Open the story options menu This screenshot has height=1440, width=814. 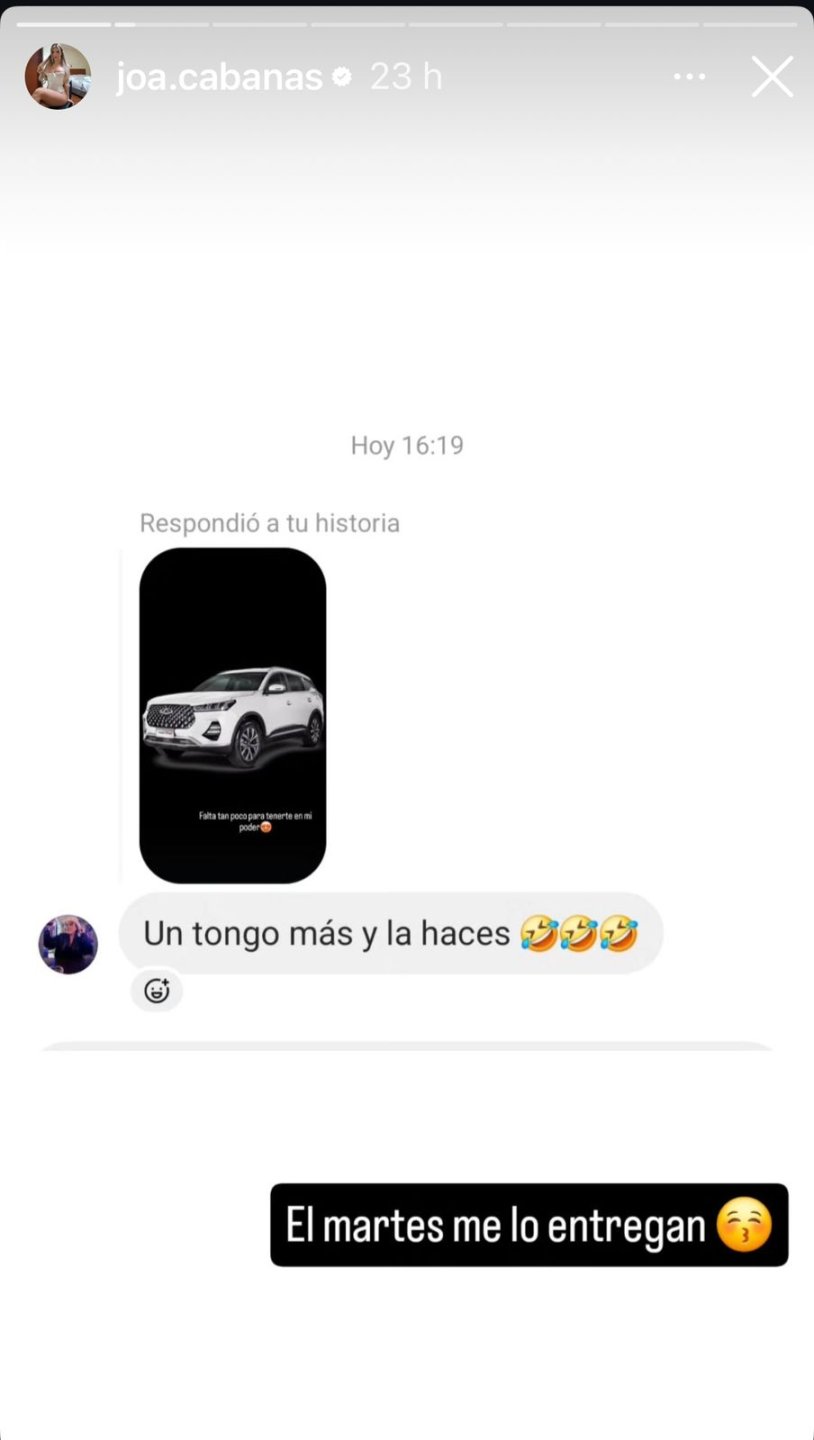689,77
